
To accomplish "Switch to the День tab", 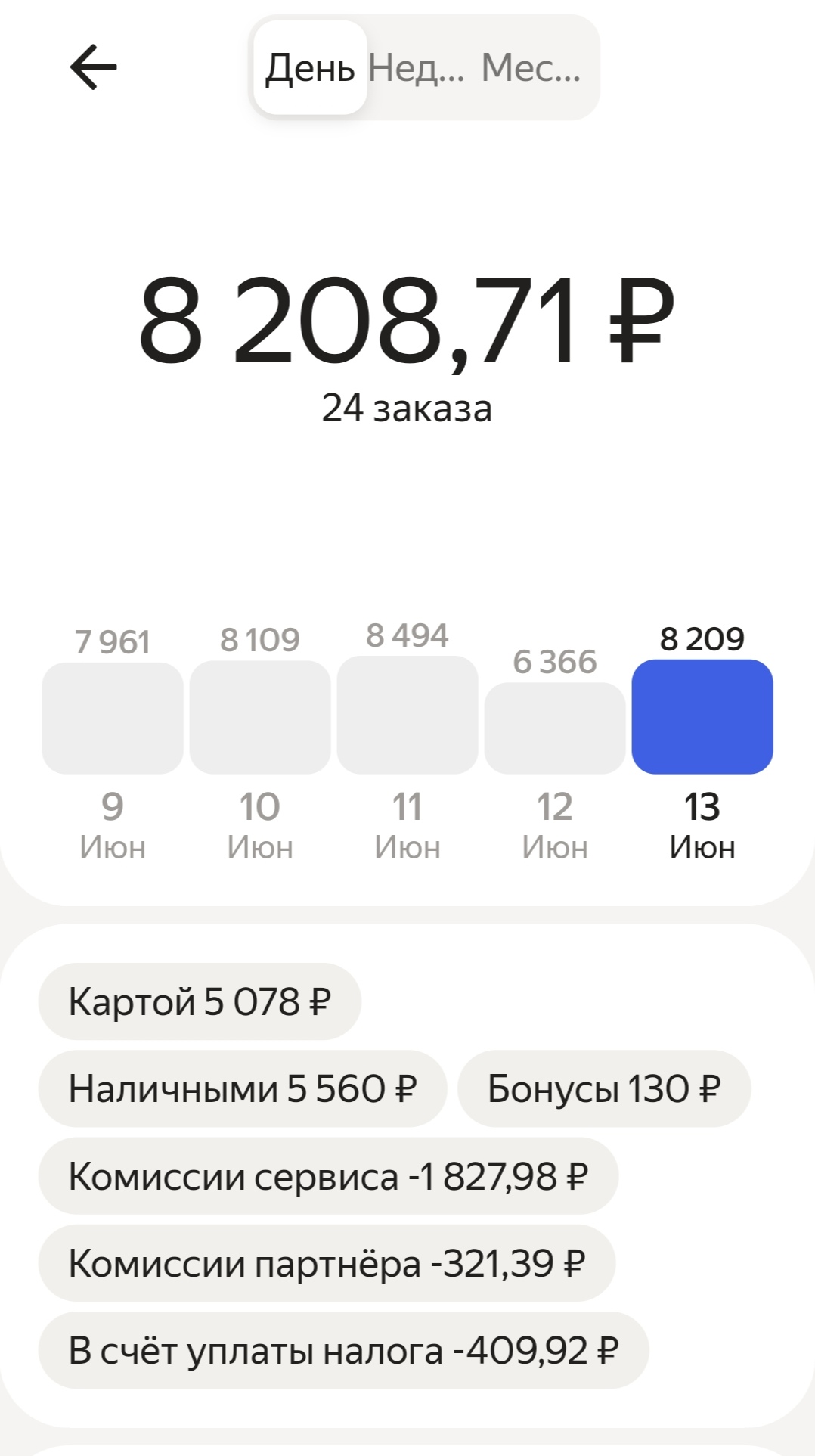I will click(310, 68).
